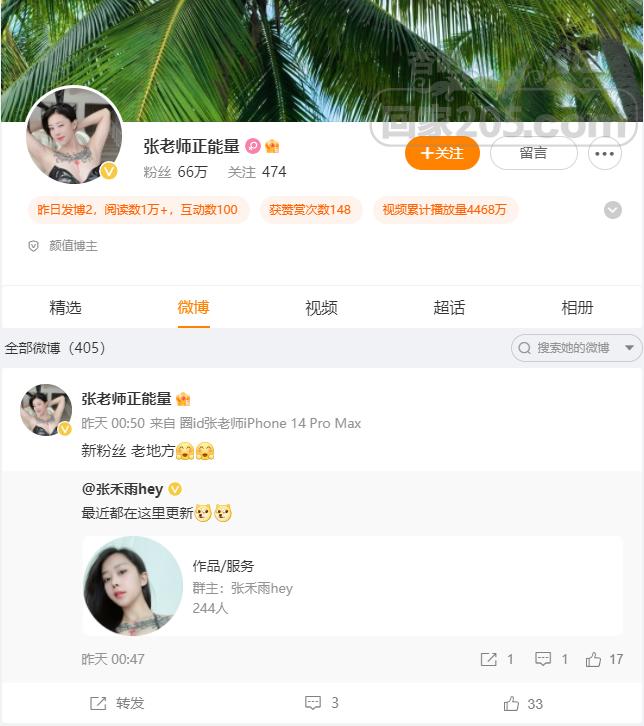This screenshot has height=726, width=644.
Task: Like the post with 33 likes
Action: click(525, 703)
